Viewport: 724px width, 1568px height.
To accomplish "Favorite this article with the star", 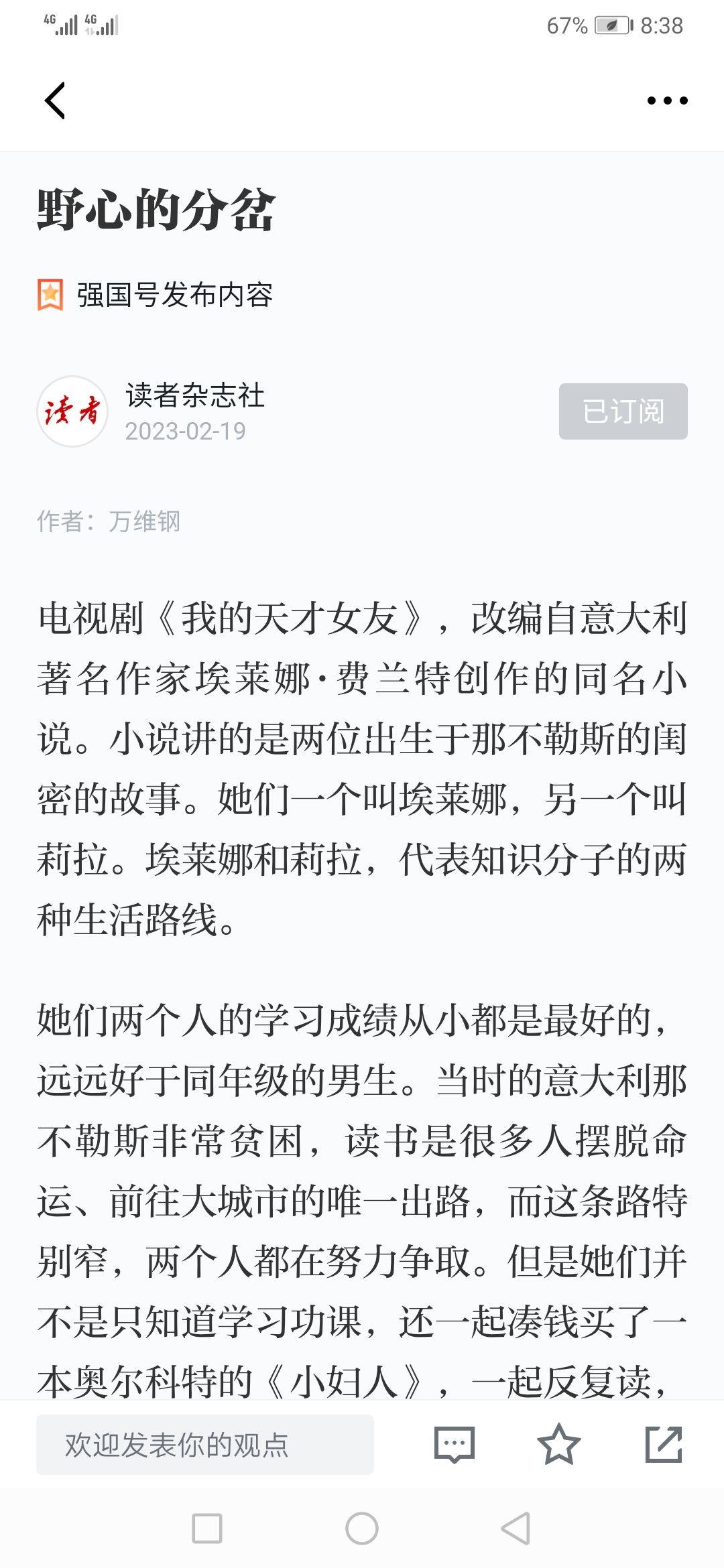I will 558,1444.
